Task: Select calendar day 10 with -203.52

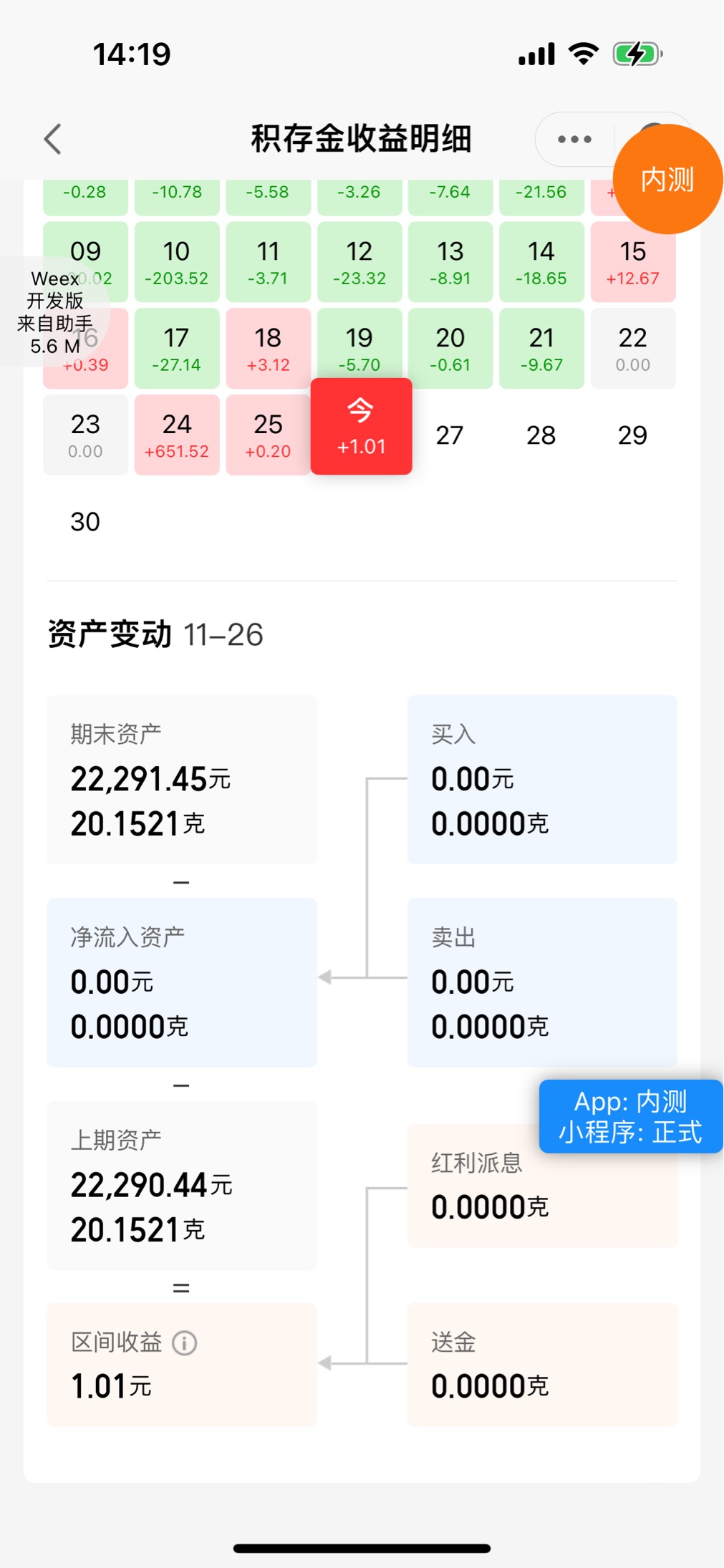Action: [176, 262]
